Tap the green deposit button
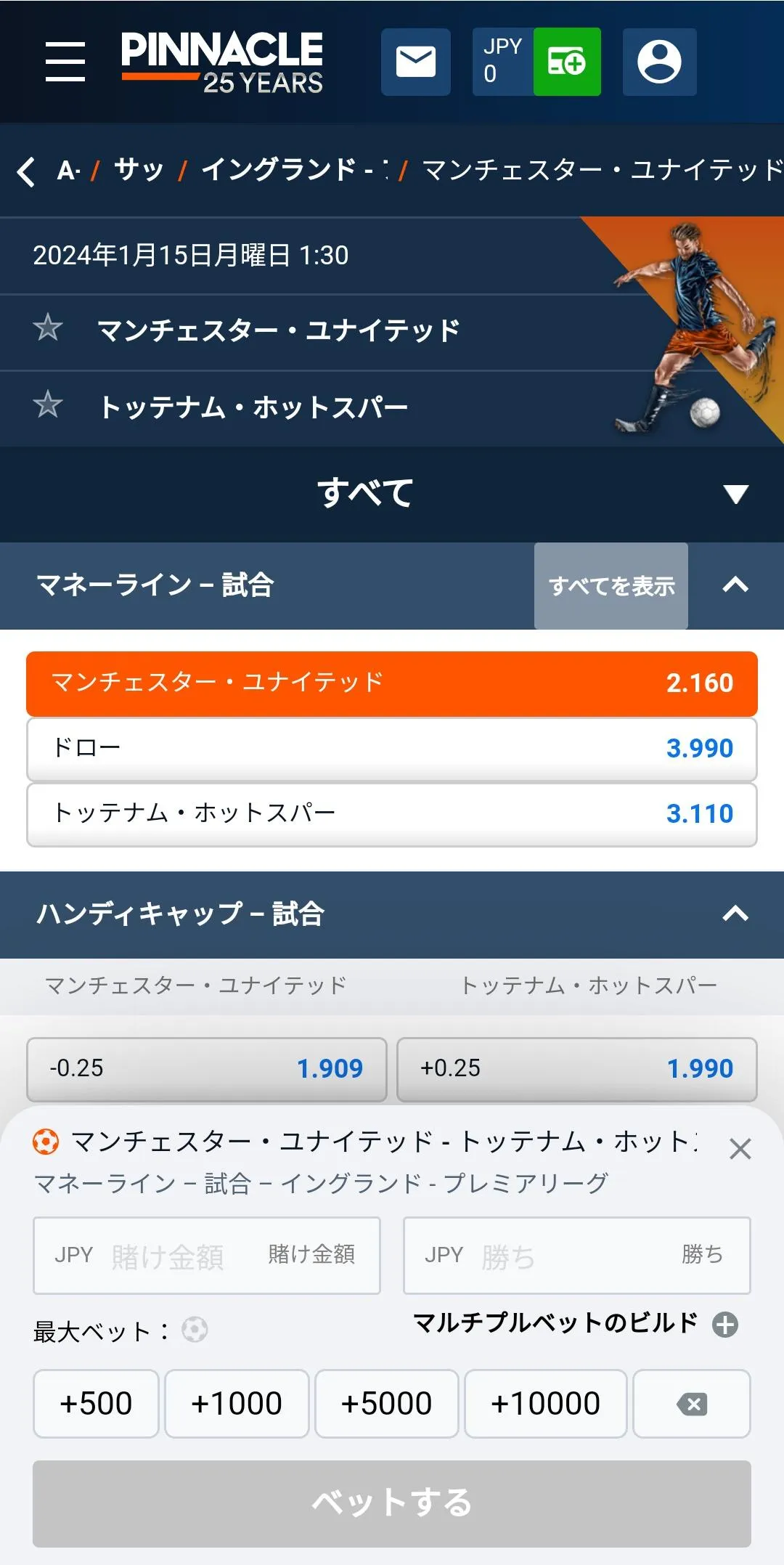Viewport: 784px width, 1565px height. pyautogui.click(x=567, y=62)
